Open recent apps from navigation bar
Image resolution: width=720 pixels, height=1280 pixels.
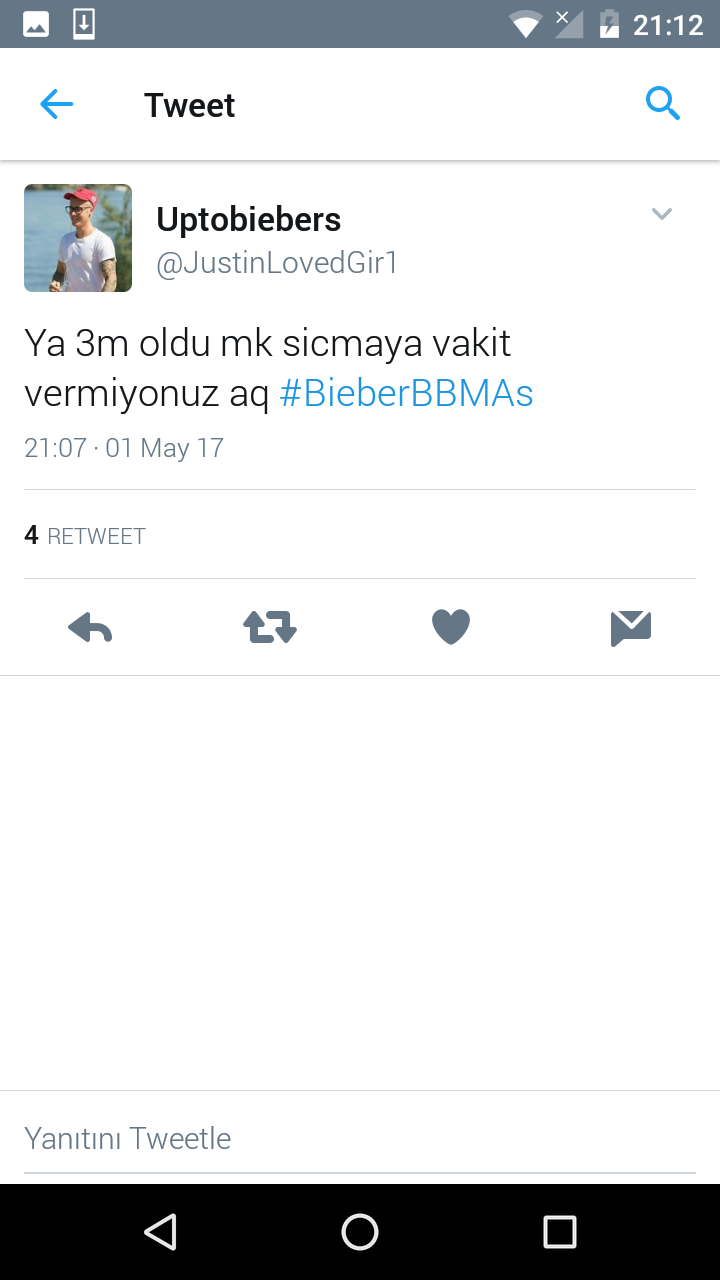559,1232
